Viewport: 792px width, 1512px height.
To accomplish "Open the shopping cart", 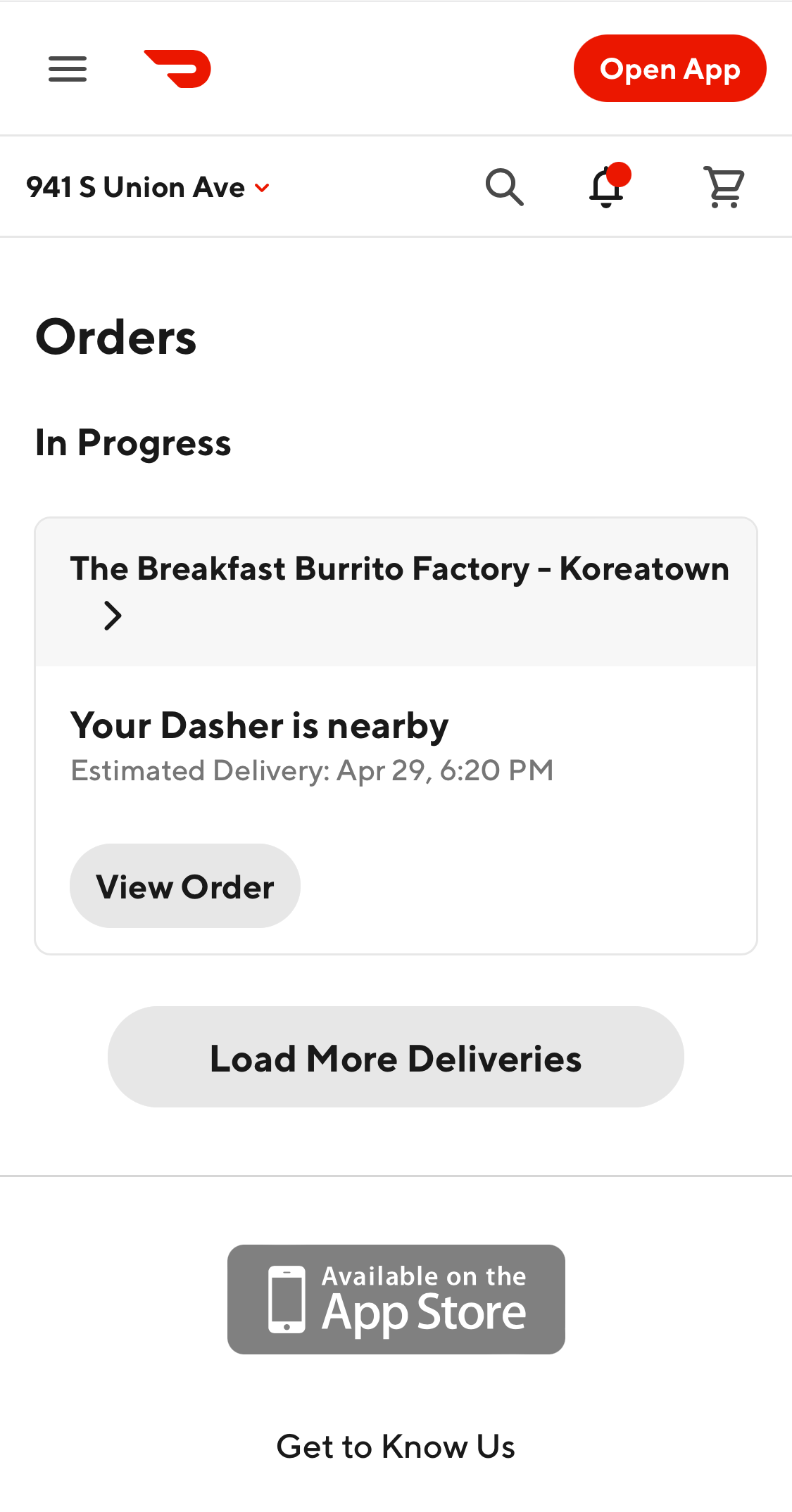I will (x=722, y=186).
